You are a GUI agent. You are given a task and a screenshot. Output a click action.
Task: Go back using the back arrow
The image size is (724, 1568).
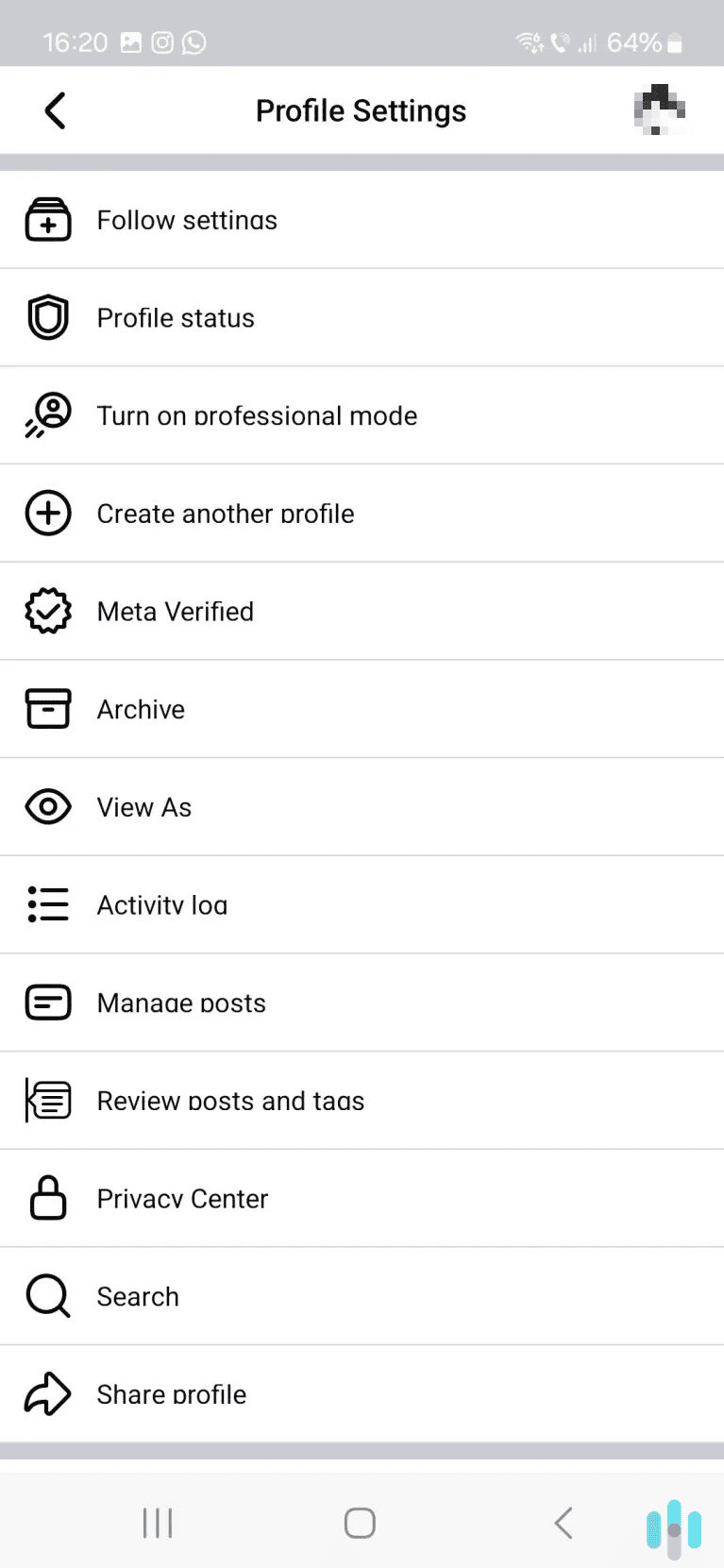point(54,110)
